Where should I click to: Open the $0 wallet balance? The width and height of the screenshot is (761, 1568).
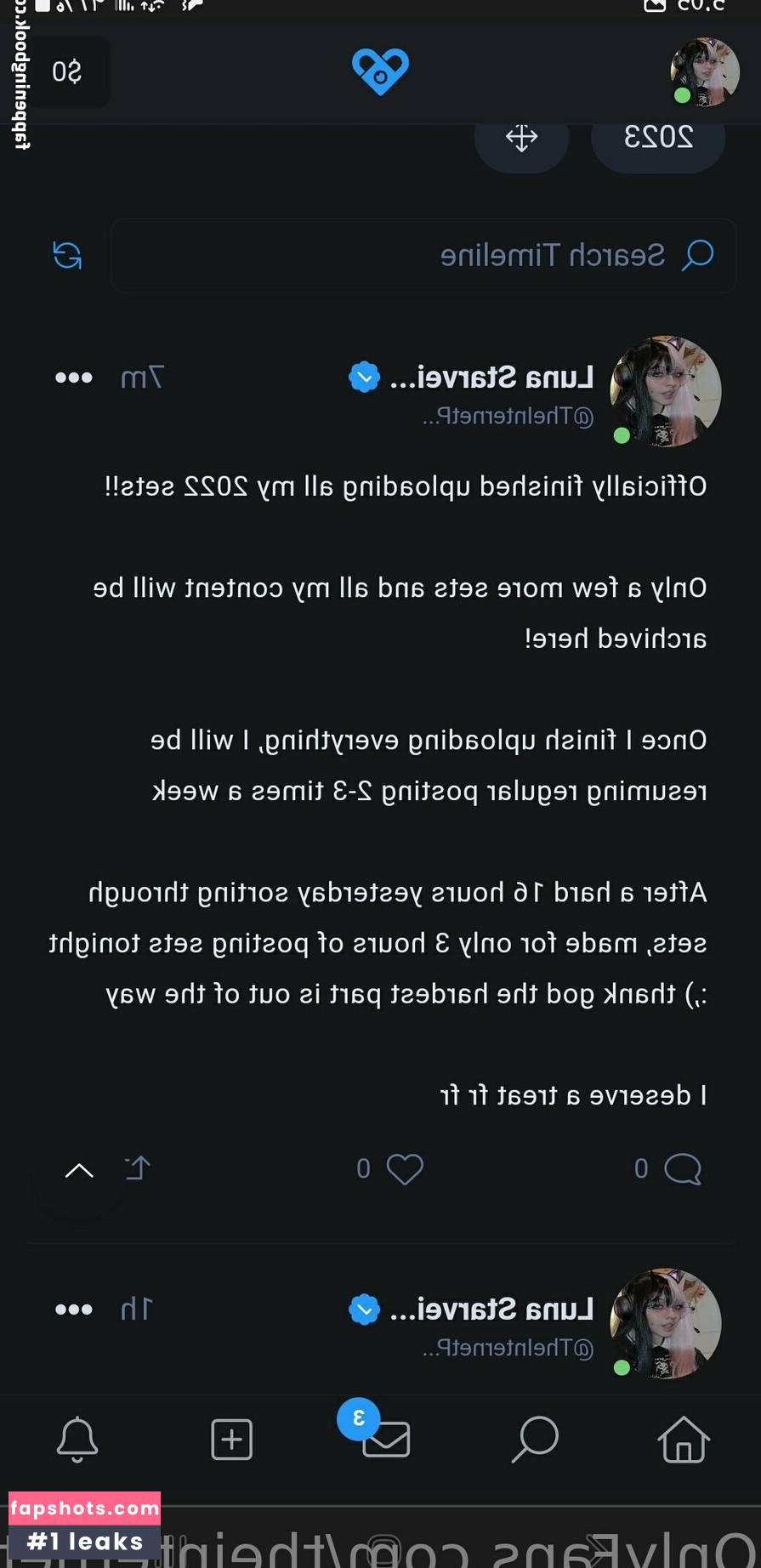tap(66, 72)
